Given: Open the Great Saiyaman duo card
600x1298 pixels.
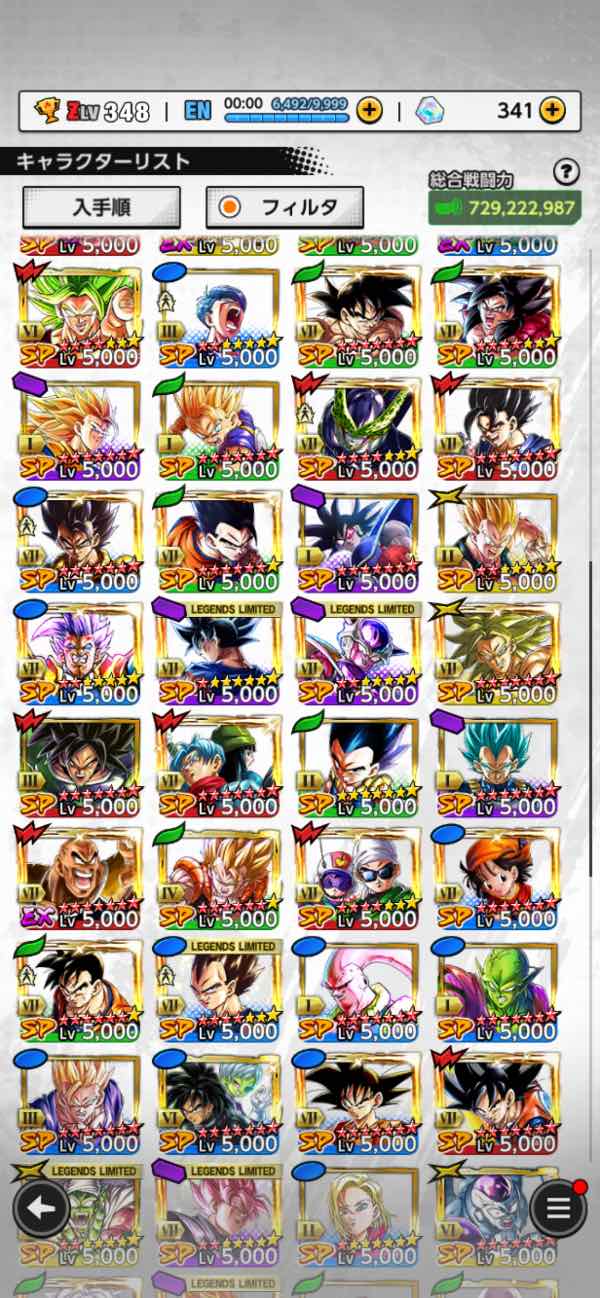Looking at the screenshot, I should coord(357,875).
